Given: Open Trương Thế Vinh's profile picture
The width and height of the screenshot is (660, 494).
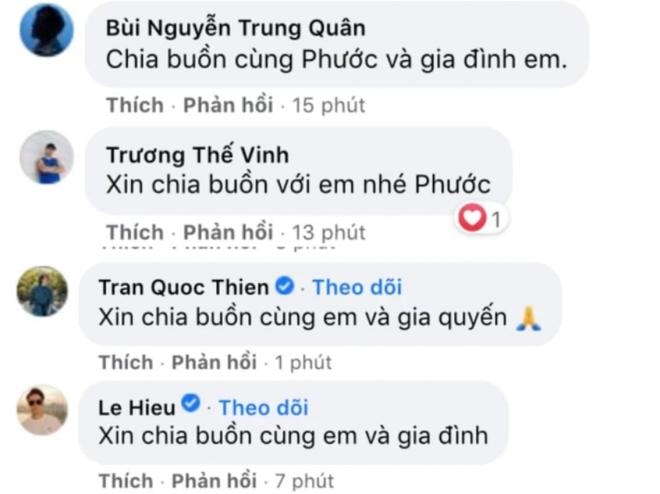Looking at the screenshot, I should pyautogui.click(x=46, y=157).
